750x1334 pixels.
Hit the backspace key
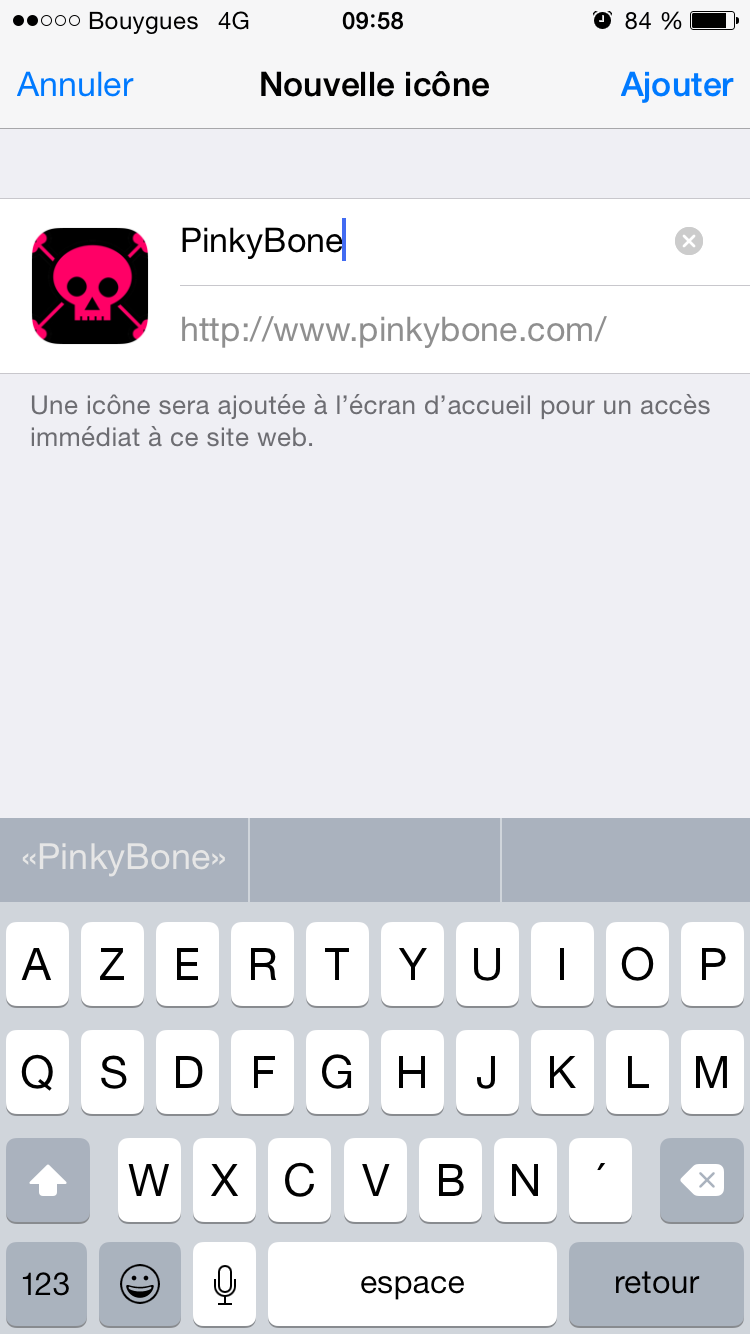click(x=702, y=1181)
